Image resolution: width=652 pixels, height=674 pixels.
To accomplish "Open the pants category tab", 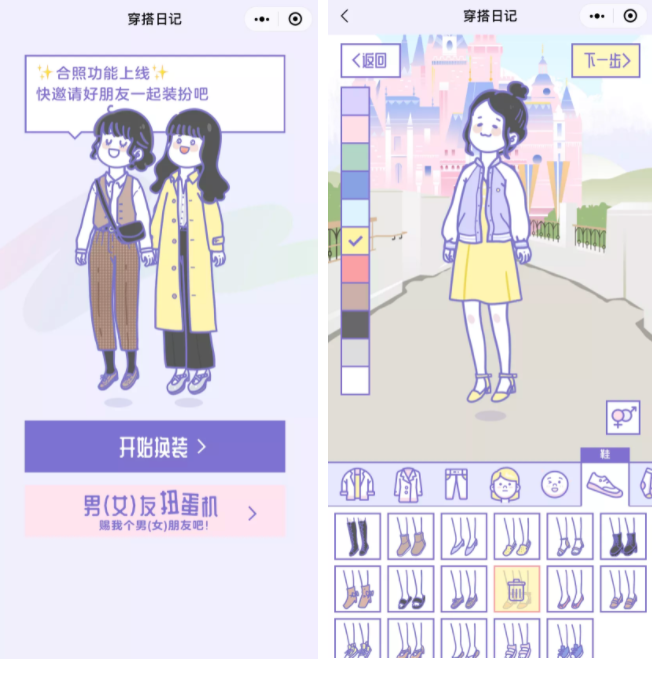I will click(x=456, y=485).
